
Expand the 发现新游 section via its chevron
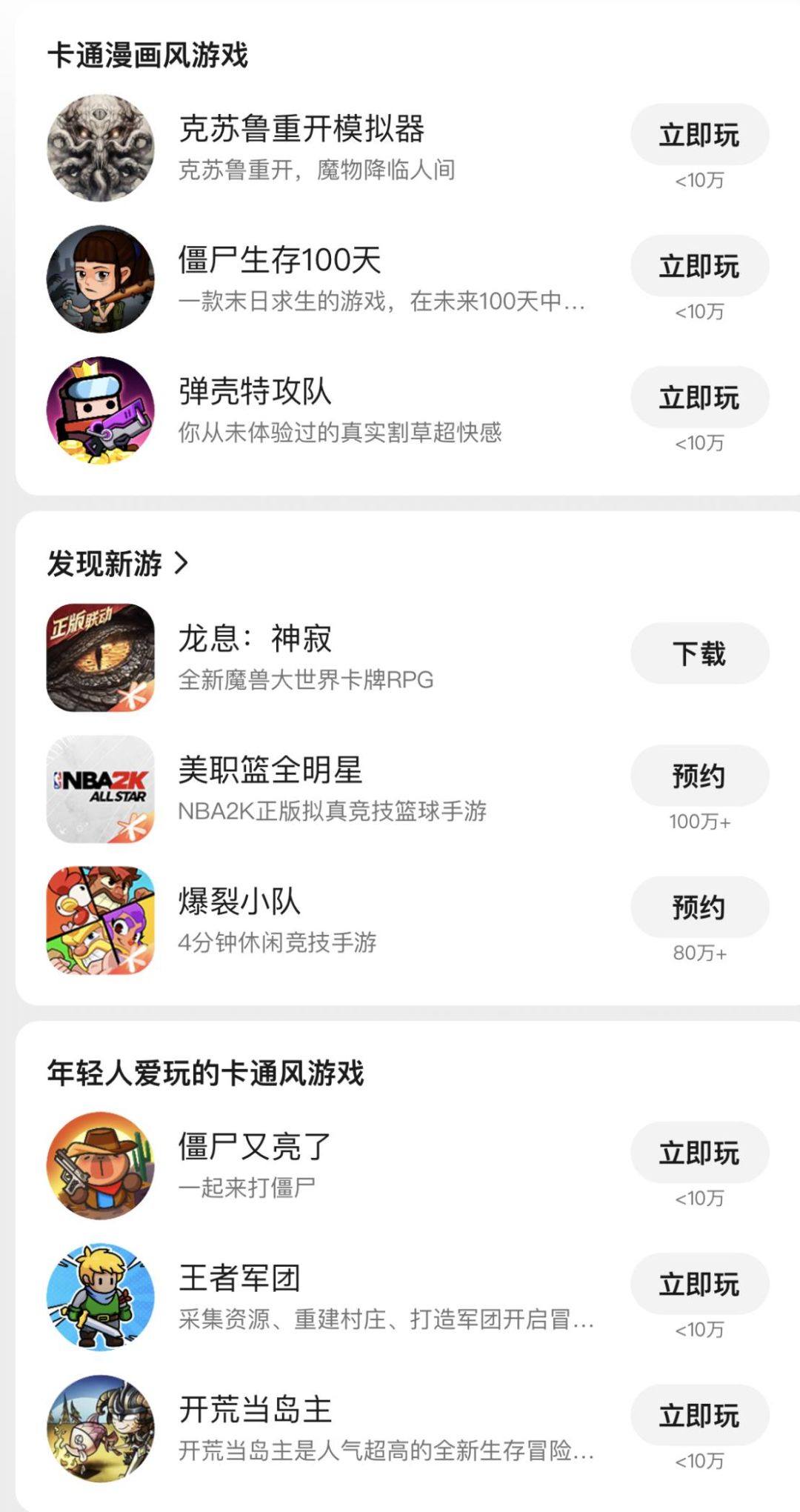(x=181, y=564)
